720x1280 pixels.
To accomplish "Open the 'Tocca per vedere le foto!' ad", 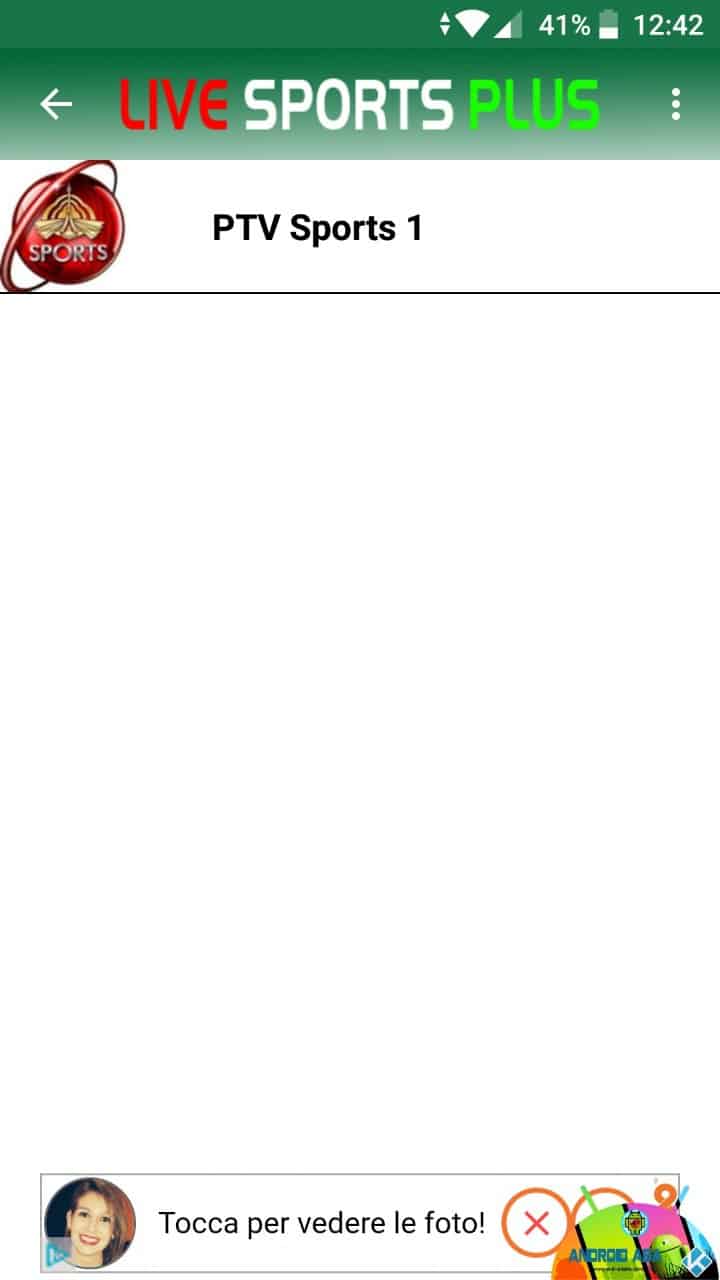I will (321, 1222).
